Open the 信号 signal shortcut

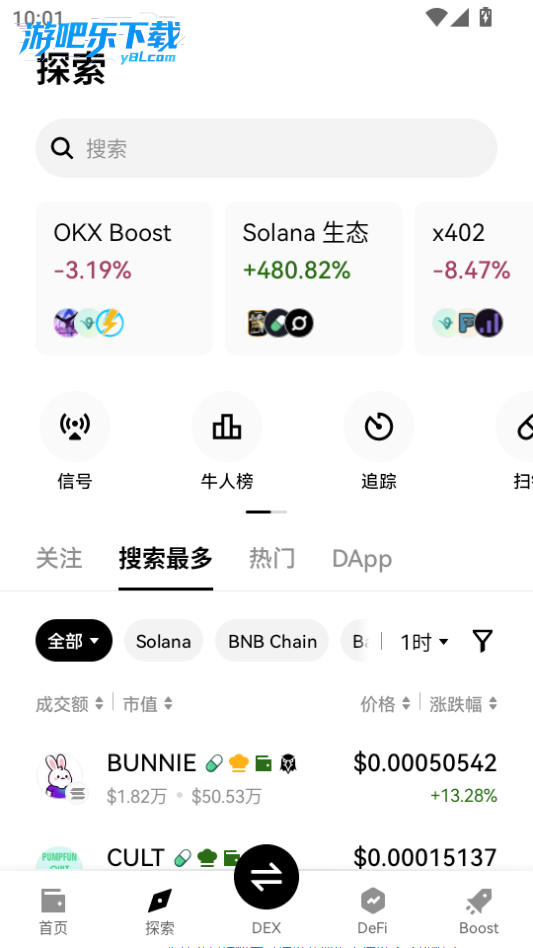[75, 441]
